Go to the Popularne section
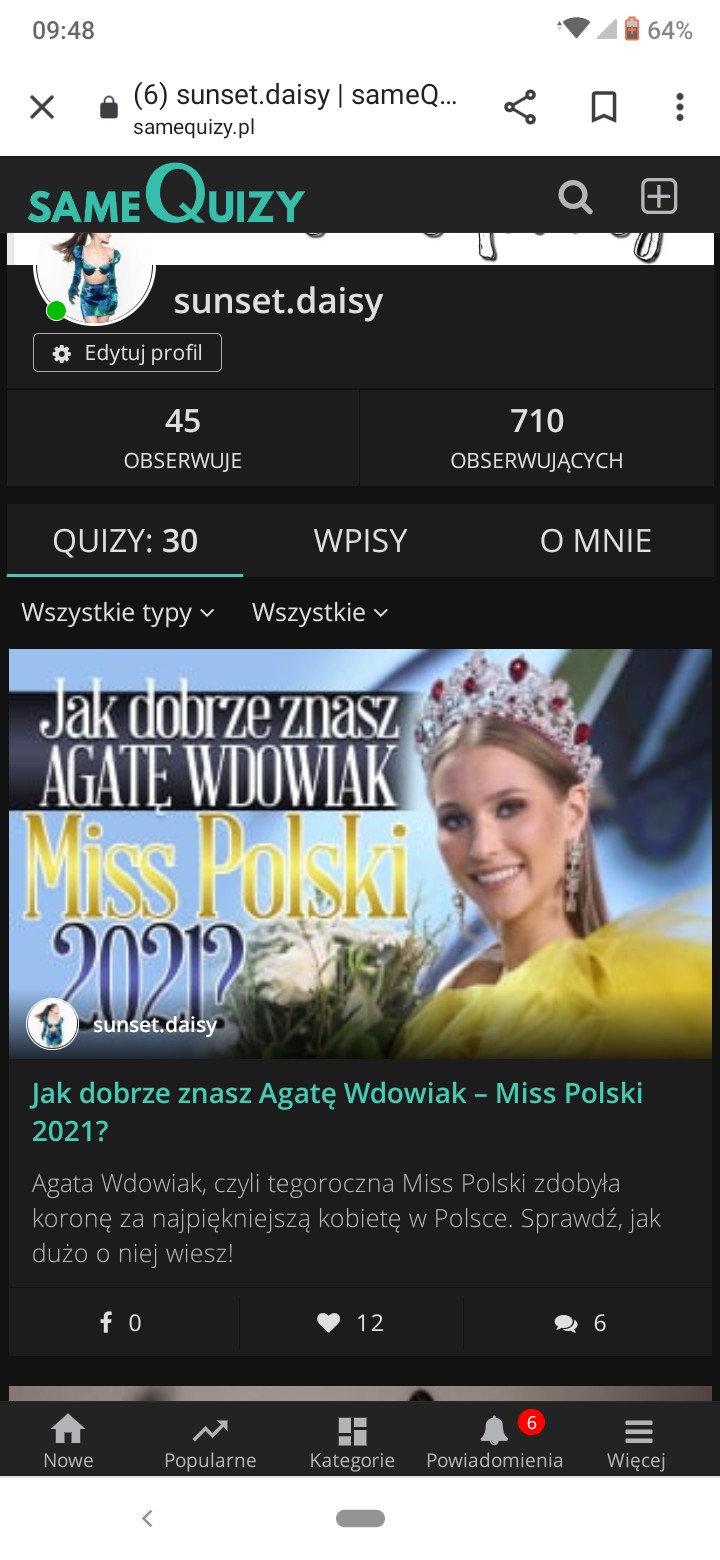The width and height of the screenshot is (720, 1560). (x=210, y=1443)
